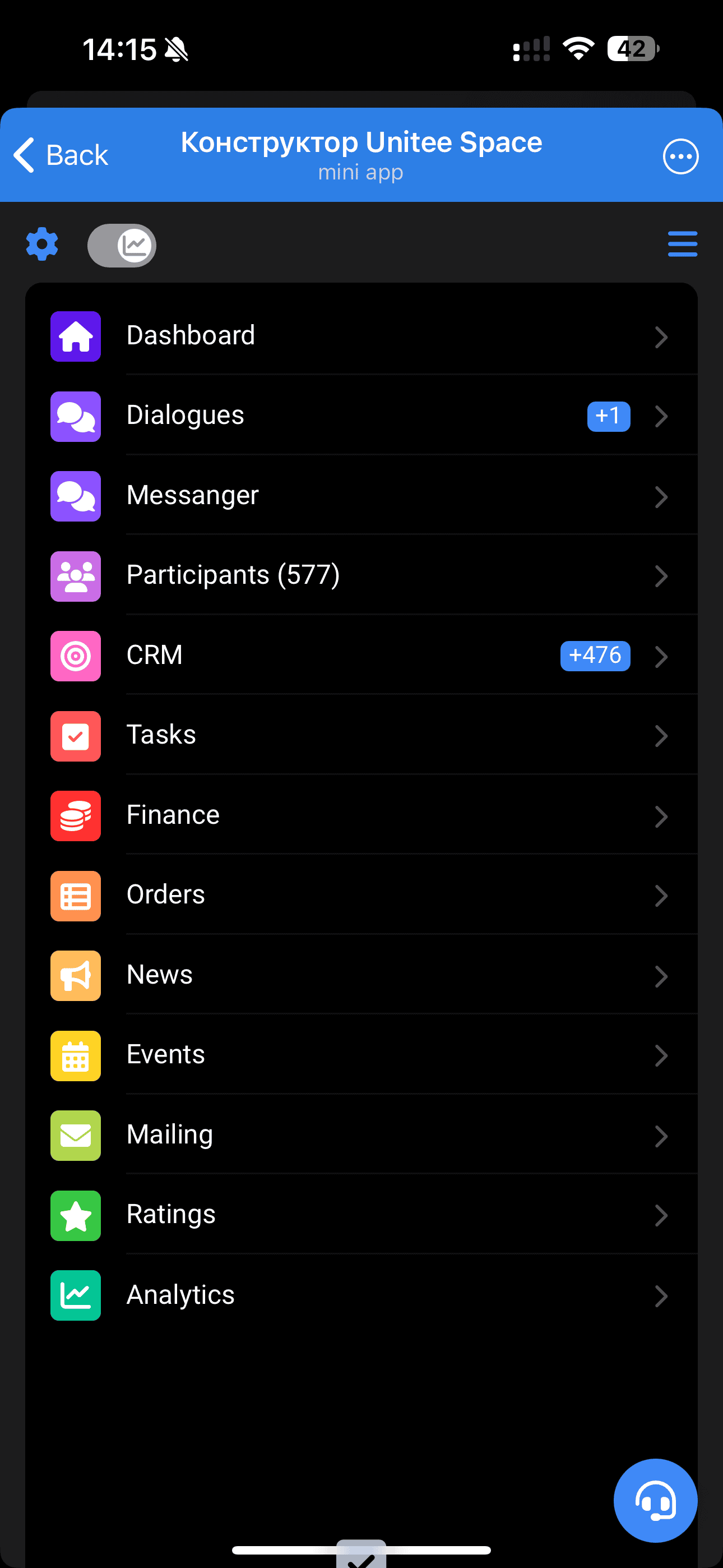Open the CRM target icon
This screenshot has width=723, height=1568.
pyautogui.click(x=76, y=656)
